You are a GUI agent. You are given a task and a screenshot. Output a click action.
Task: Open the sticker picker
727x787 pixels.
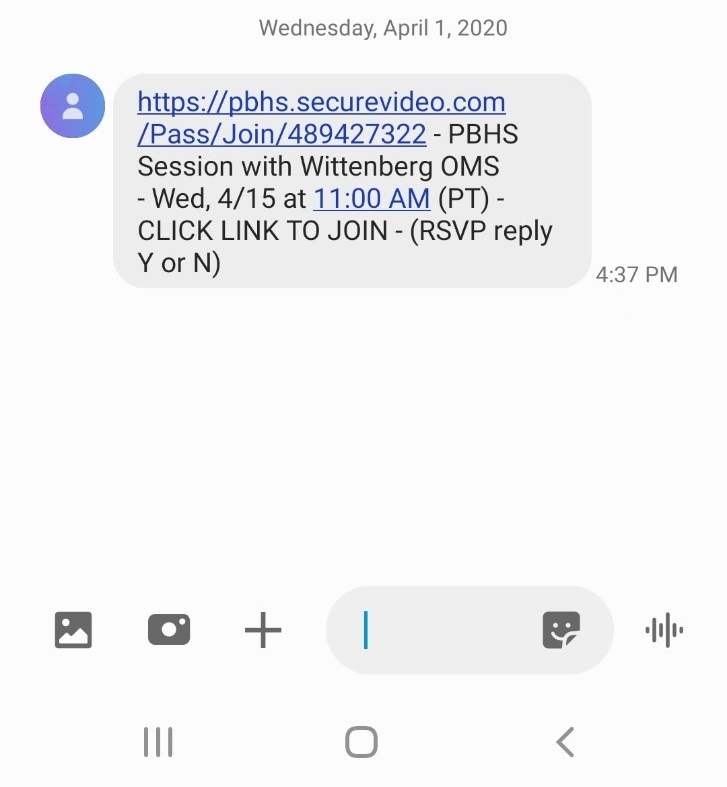coord(561,630)
